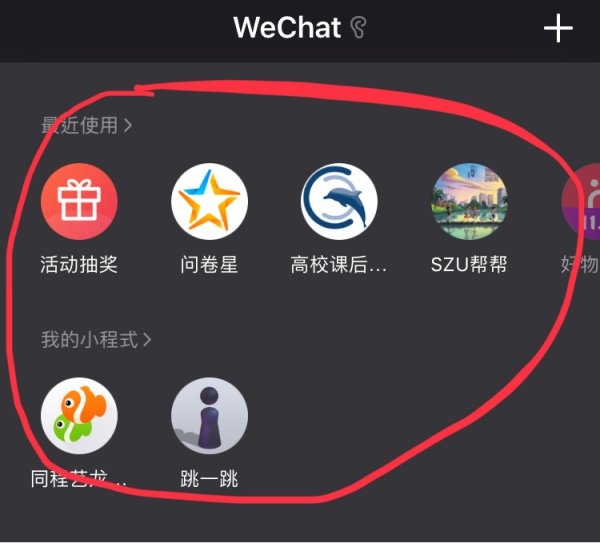The image size is (600, 543).
Task: Expand the 我的小程序 section
Action: (x=96, y=340)
